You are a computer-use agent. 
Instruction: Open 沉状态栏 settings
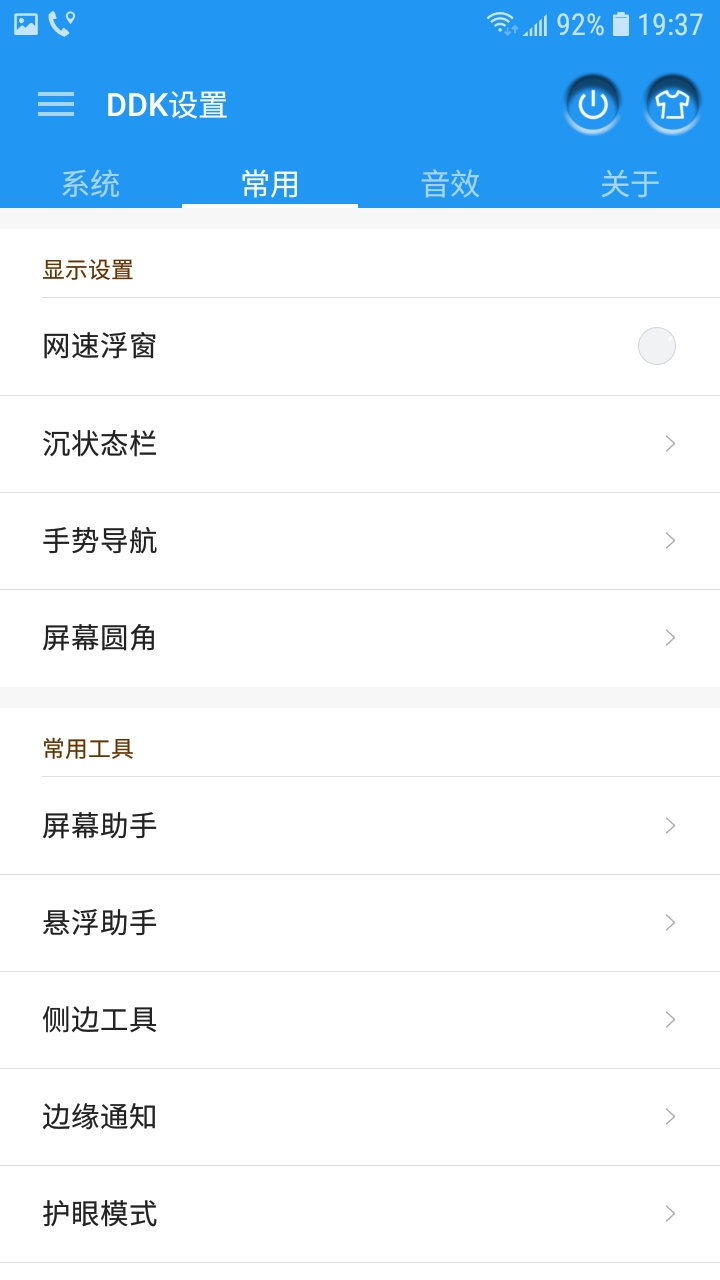pyautogui.click(x=360, y=444)
